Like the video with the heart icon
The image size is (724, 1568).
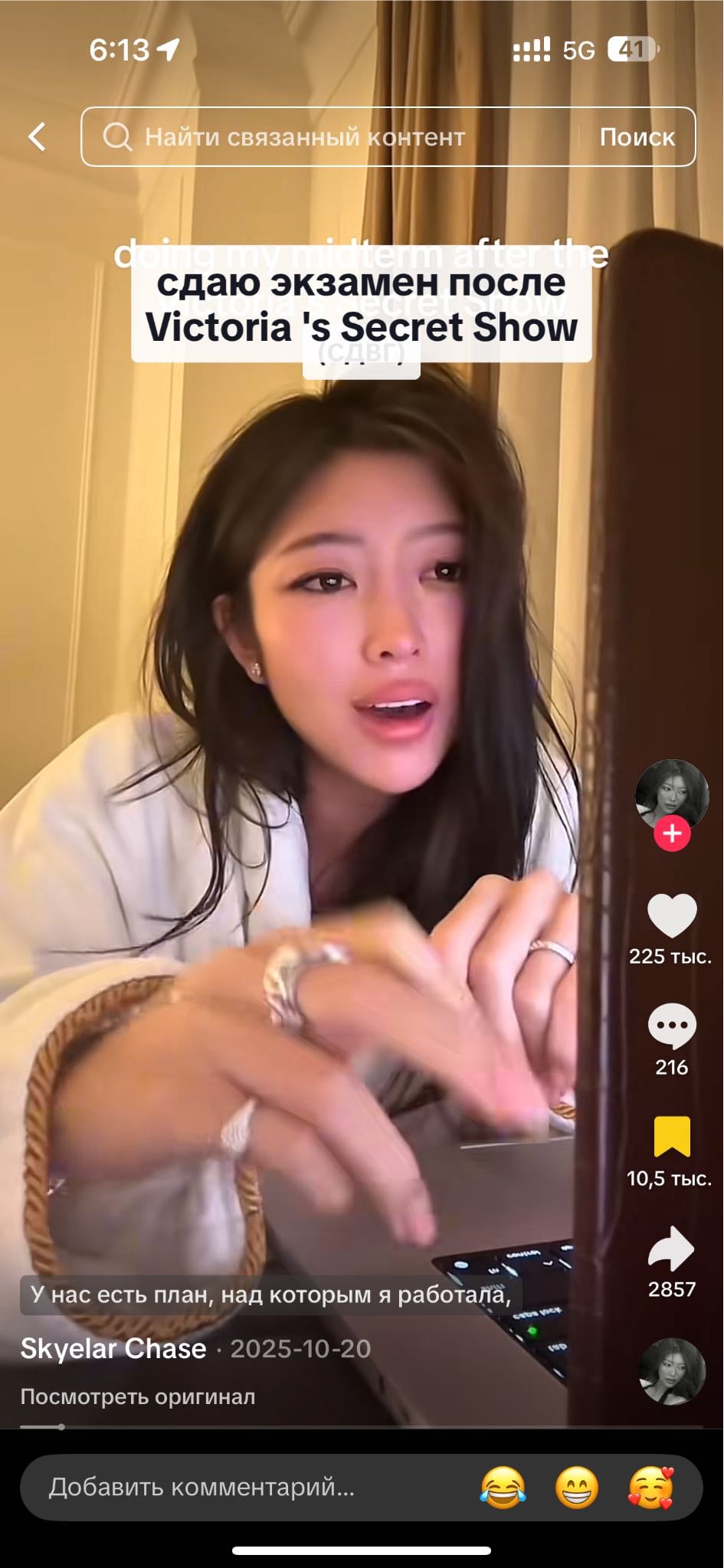(672, 915)
